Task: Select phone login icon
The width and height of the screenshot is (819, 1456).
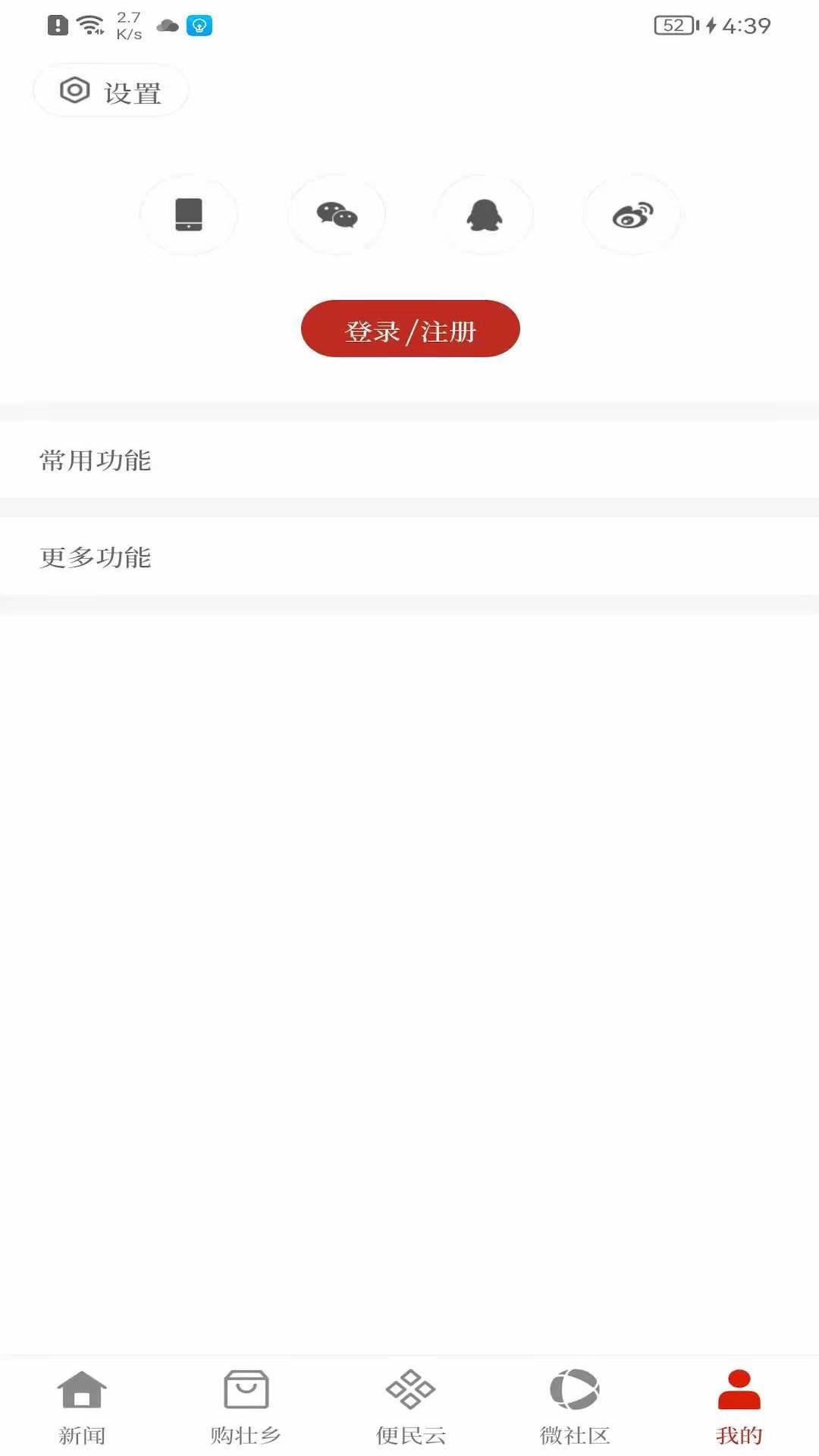Action: click(189, 215)
